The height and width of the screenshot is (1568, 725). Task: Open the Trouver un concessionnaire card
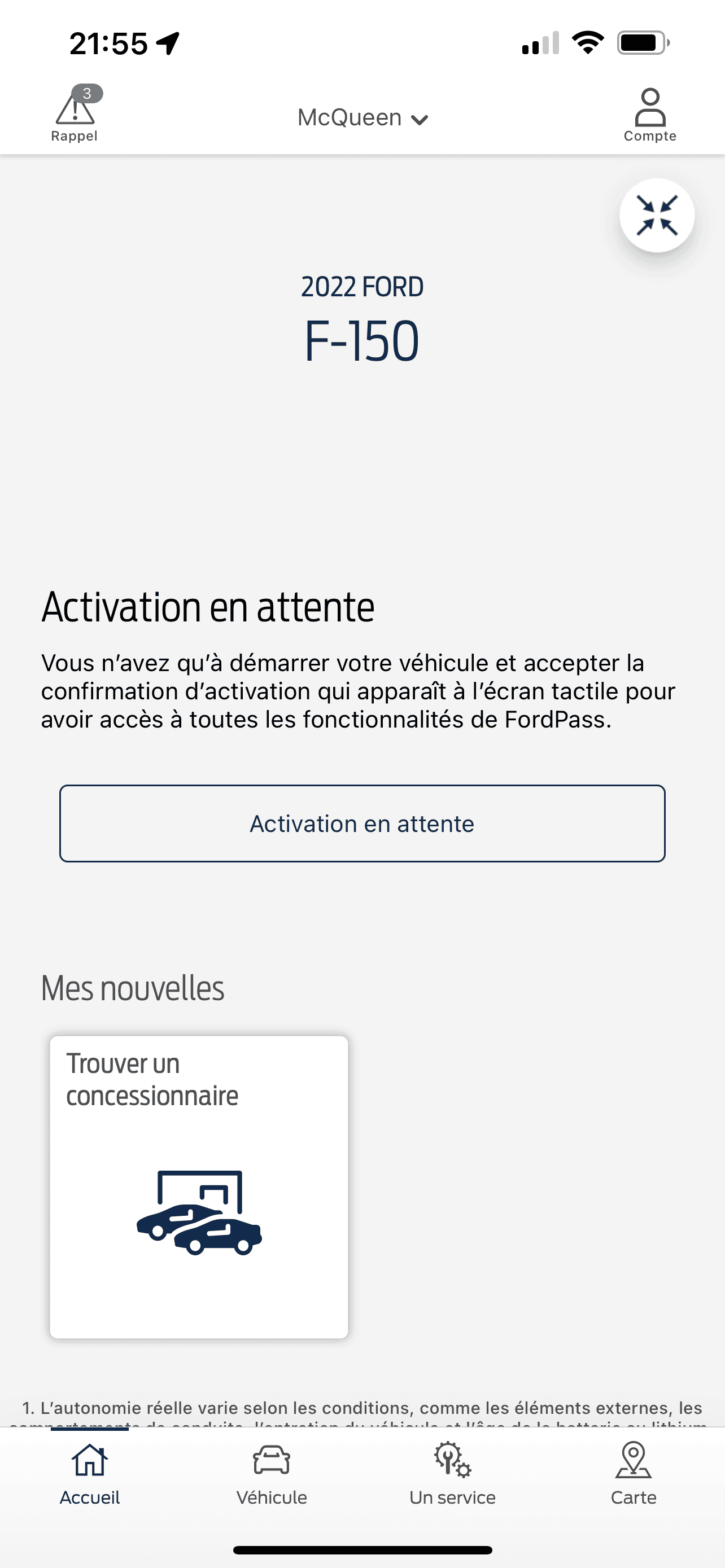(199, 1187)
